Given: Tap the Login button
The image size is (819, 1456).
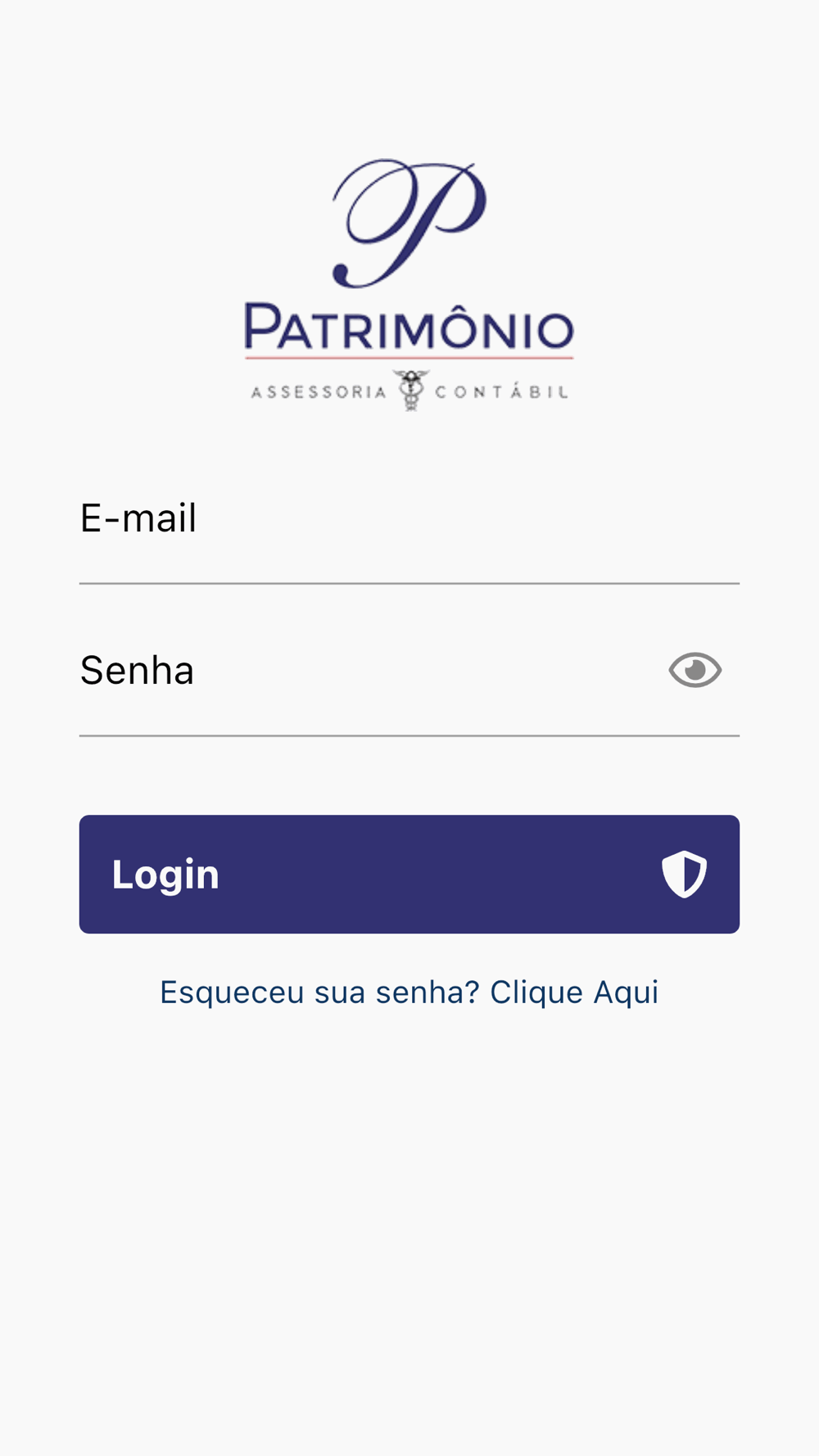Looking at the screenshot, I should (x=409, y=874).
